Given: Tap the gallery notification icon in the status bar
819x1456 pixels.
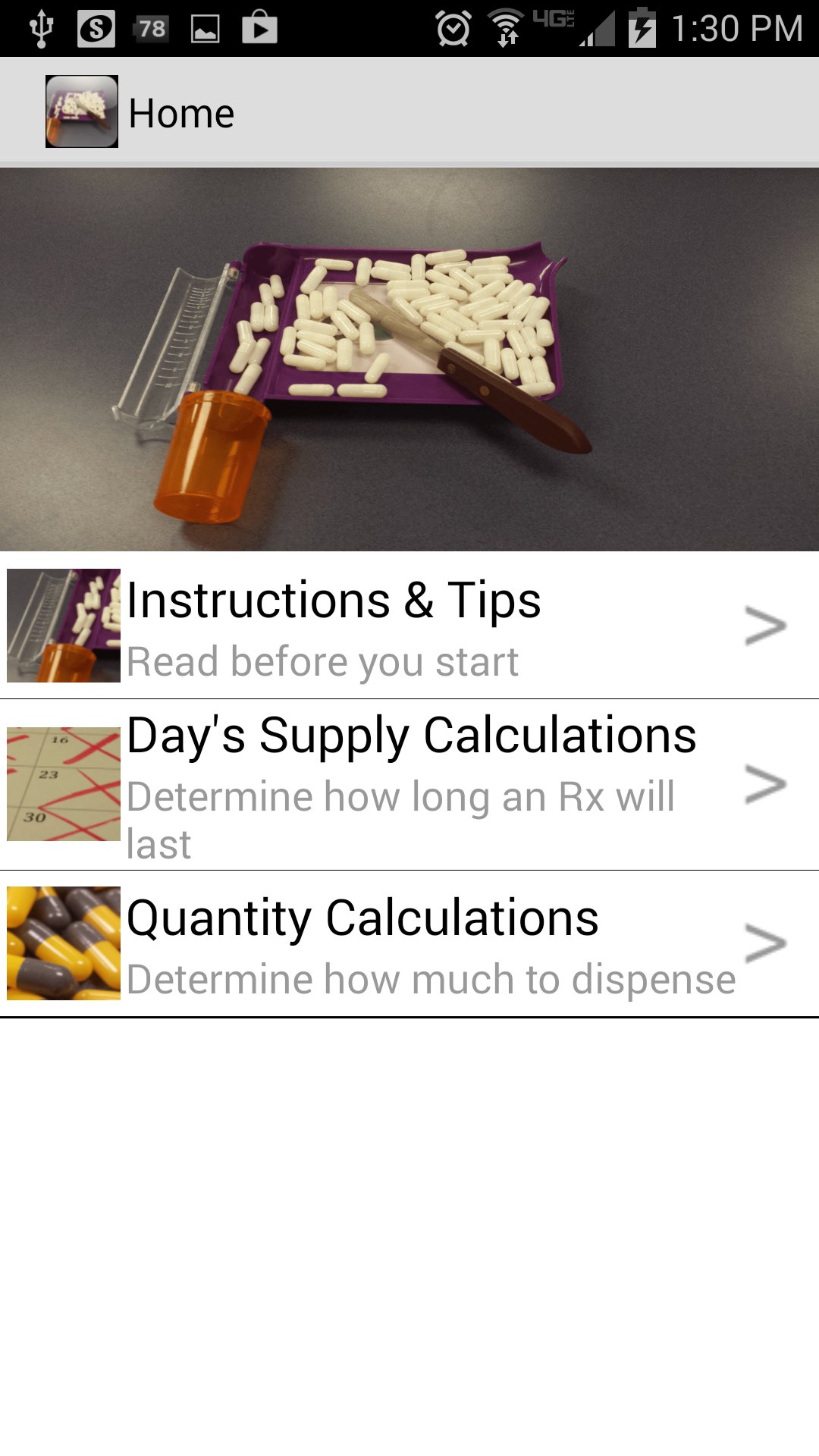Looking at the screenshot, I should [205, 29].
